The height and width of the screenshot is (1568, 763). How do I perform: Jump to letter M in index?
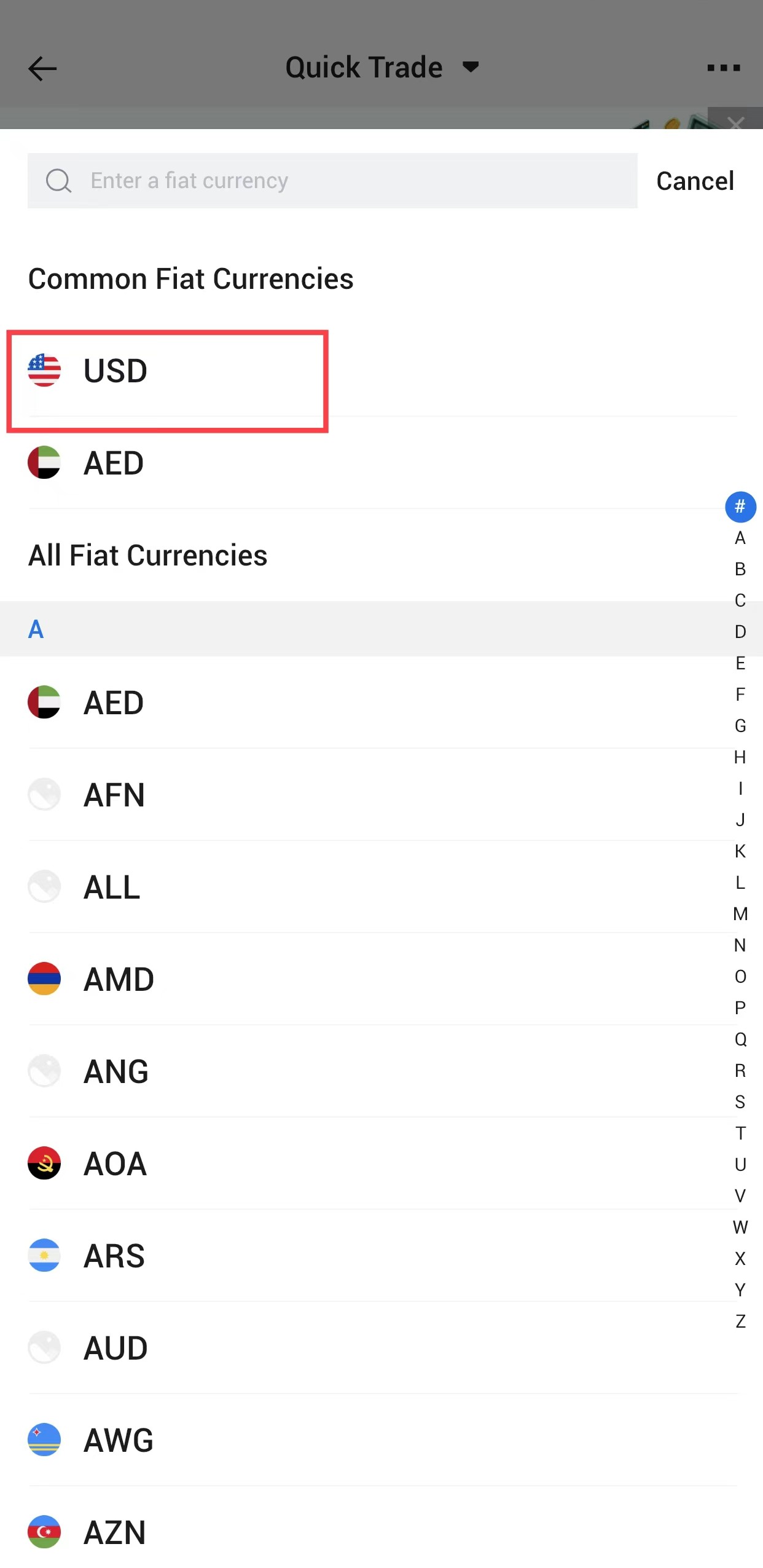tap(740, 914)
